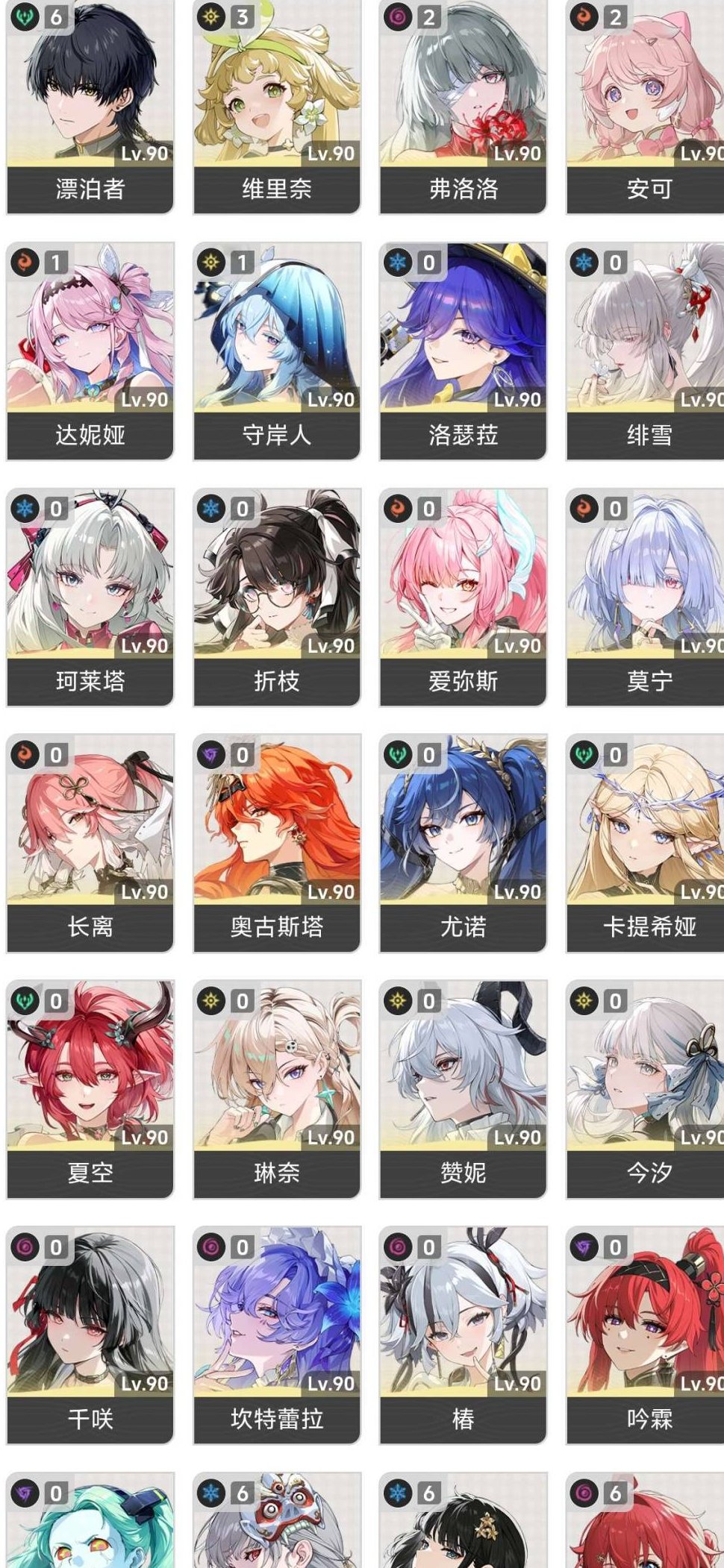The width and height of the screenshot is (724, 1568).
Task: Tap the 坎特蕾拉 character card
Action: pyautogui.click(x=277, y=1335)
